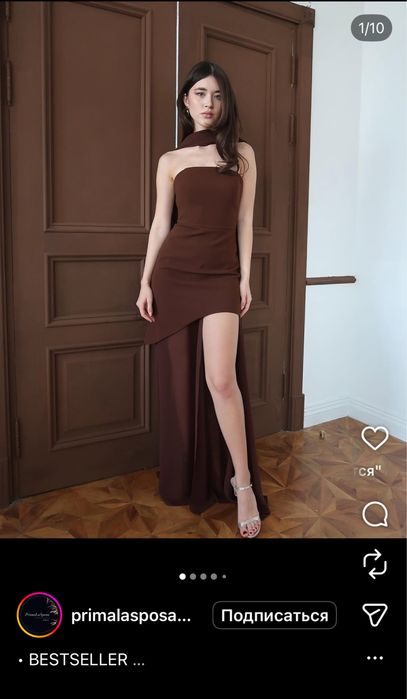Open the three-dot overflow menu
407x699 pixels.
coord(375,658)
